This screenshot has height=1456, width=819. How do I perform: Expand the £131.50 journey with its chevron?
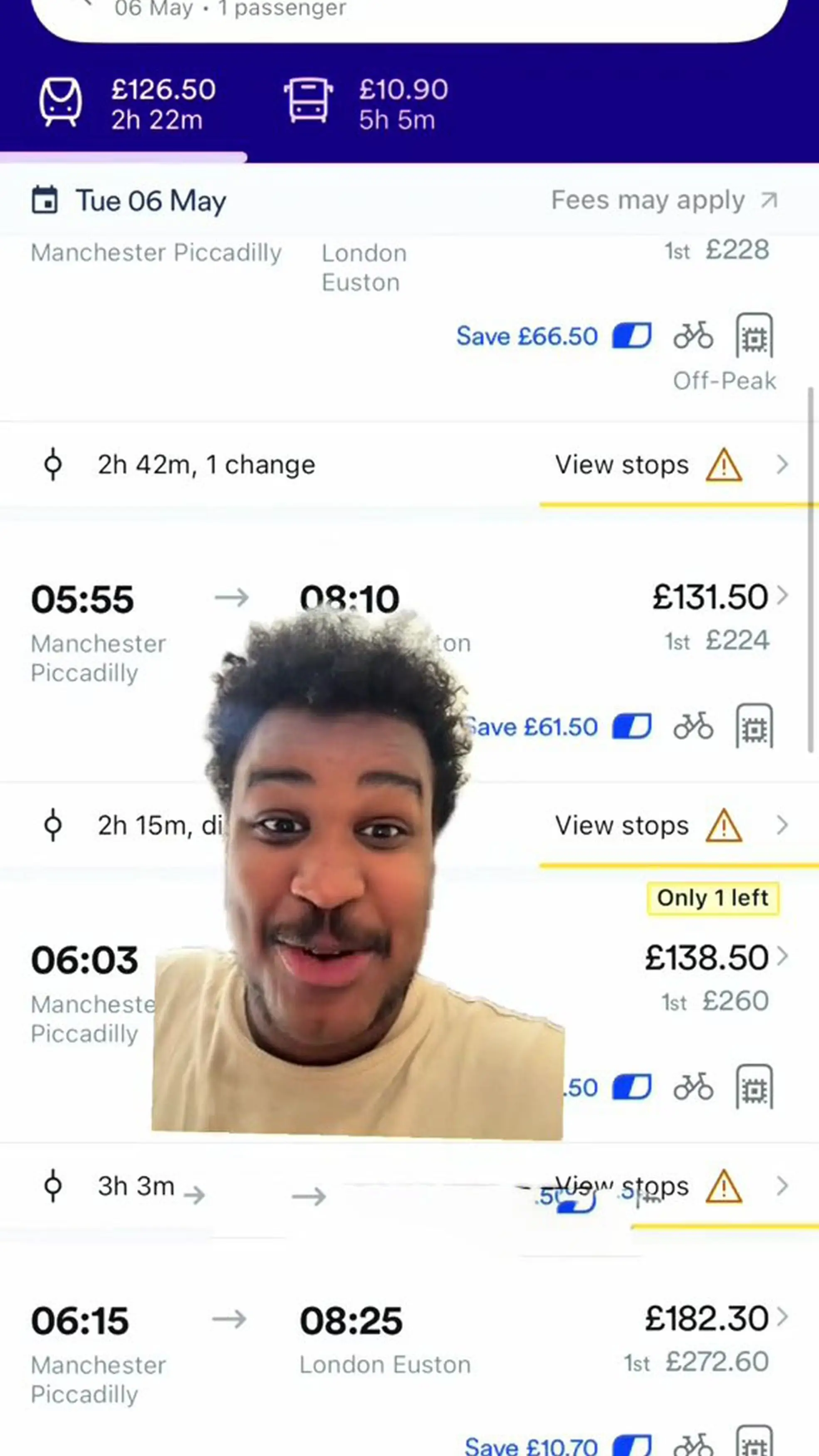784,597
